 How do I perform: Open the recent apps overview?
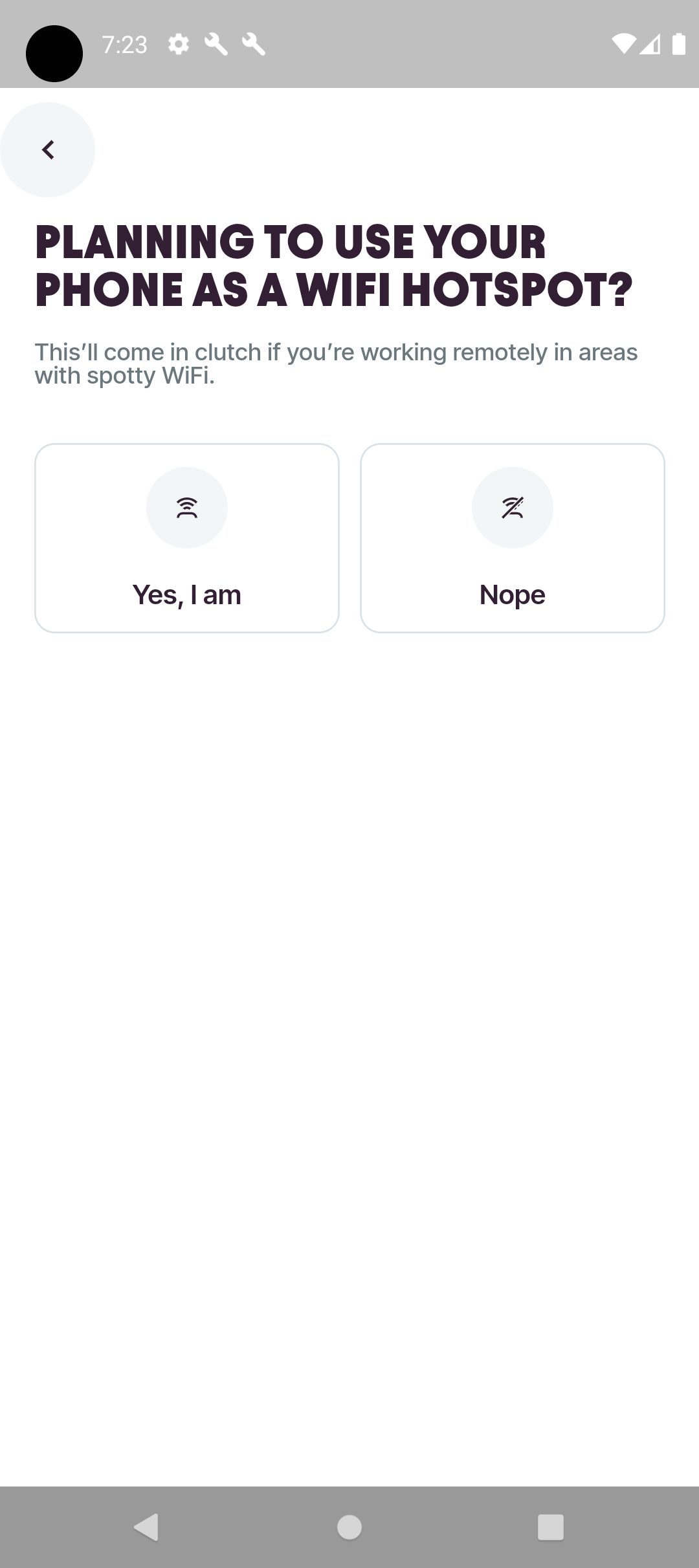551,1527
